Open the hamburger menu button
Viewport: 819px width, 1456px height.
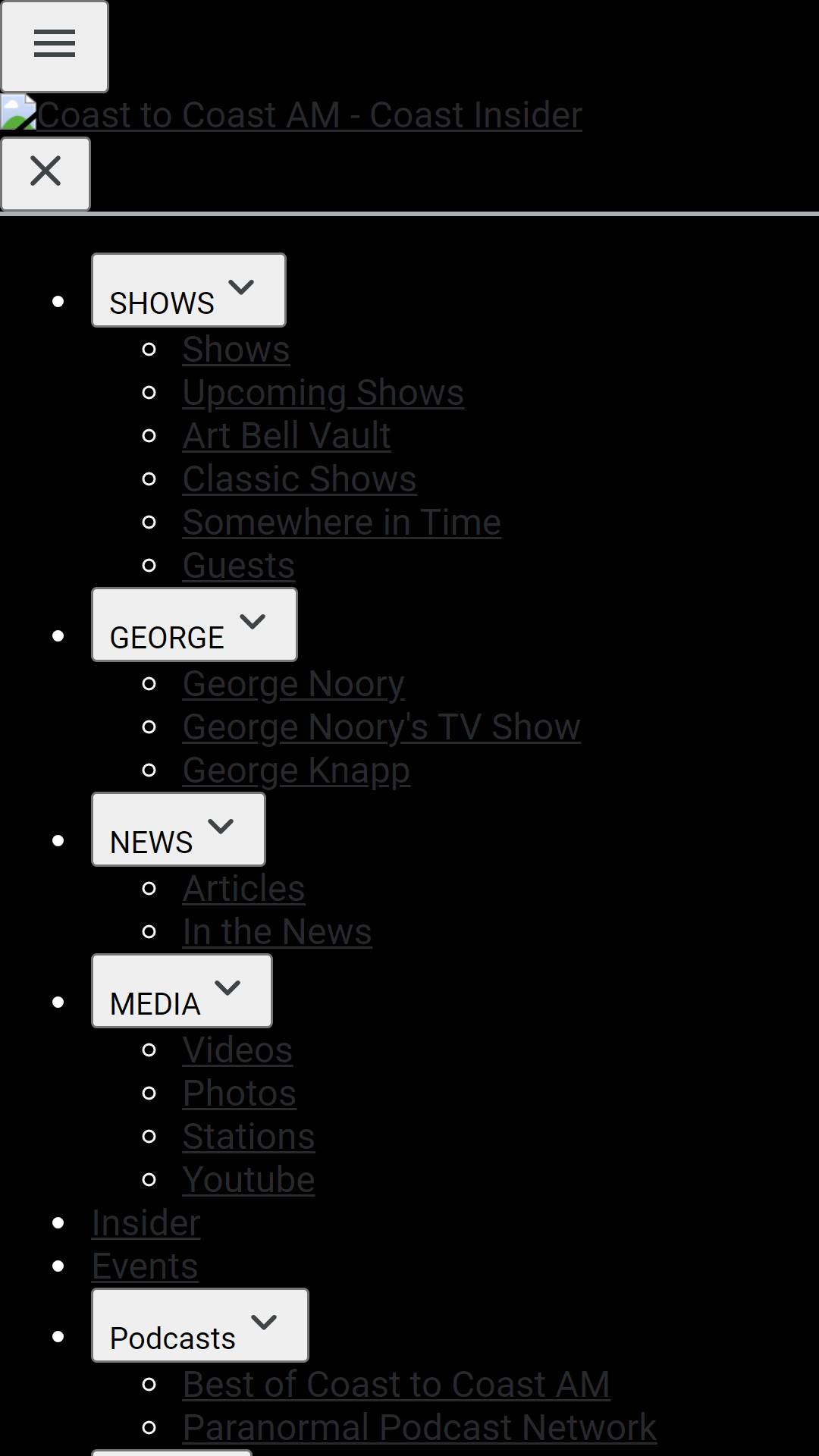pyautogui.click(x=55, y=46)
